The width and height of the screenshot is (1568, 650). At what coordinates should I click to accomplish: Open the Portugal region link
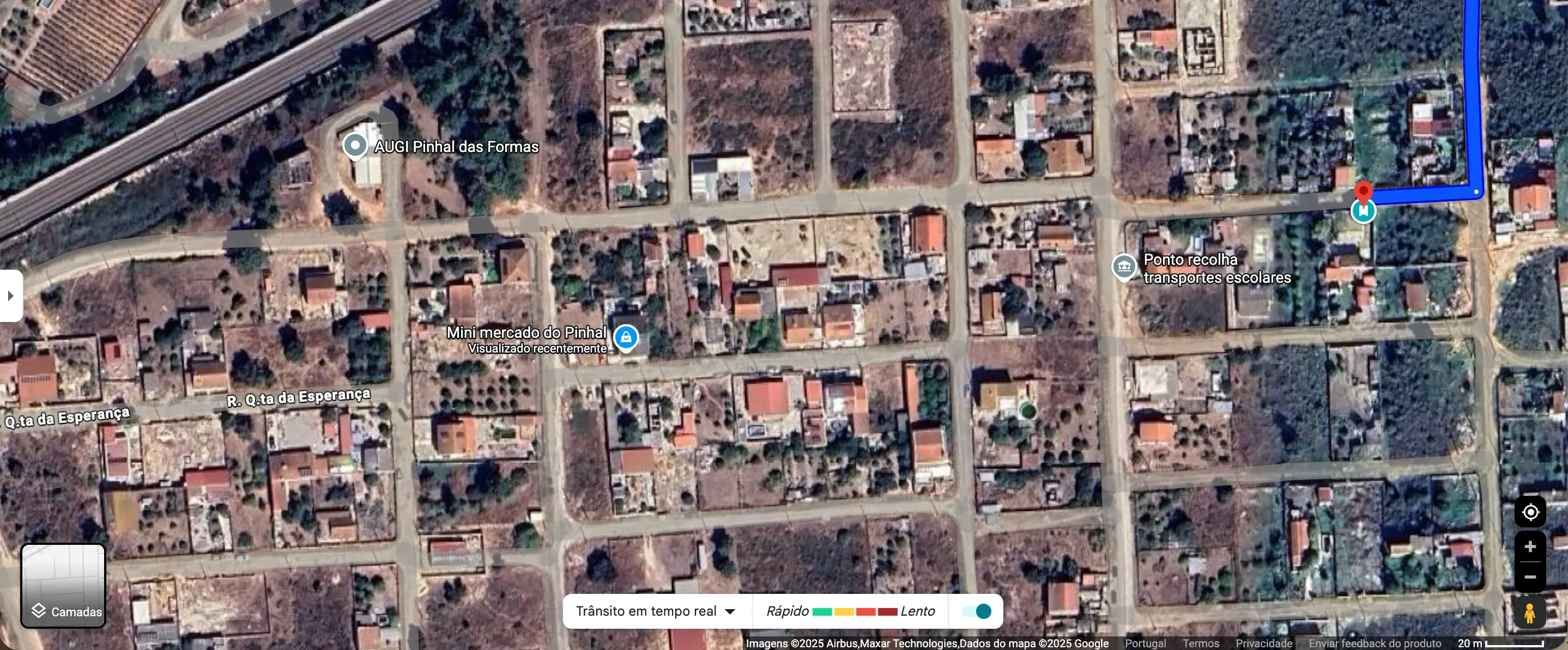[x=1145, y=643]
